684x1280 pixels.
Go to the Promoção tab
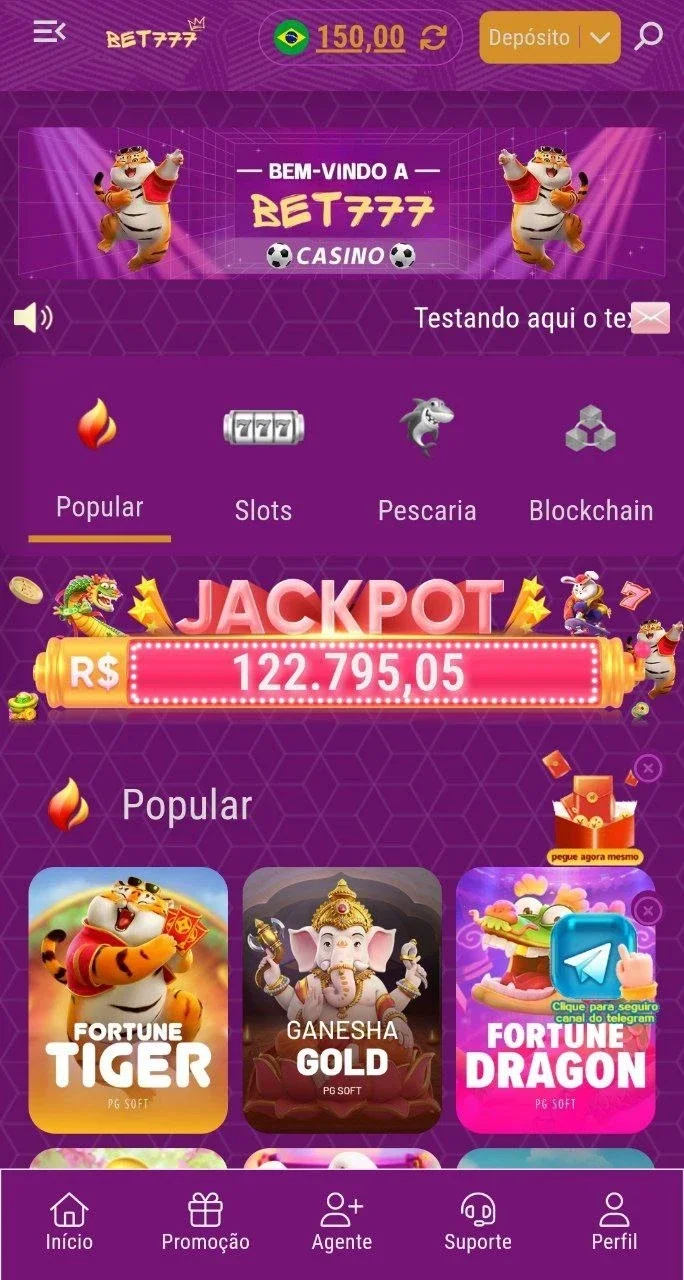206,1222
